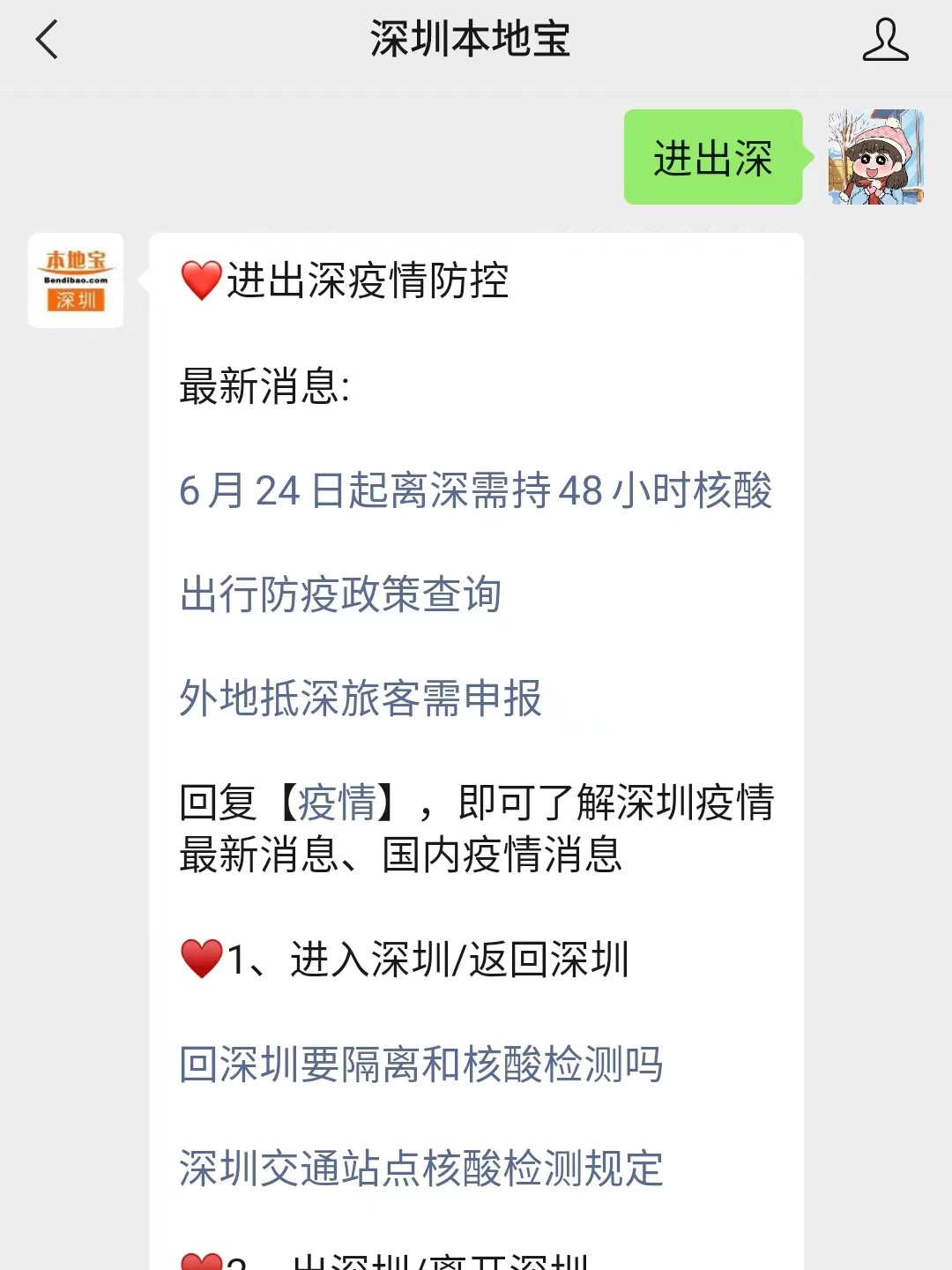This screenshot has width=952, height=1270.
Task: Read 外地抵深旅客需申报
Action: pyautogui.click(x=361, y=698)
